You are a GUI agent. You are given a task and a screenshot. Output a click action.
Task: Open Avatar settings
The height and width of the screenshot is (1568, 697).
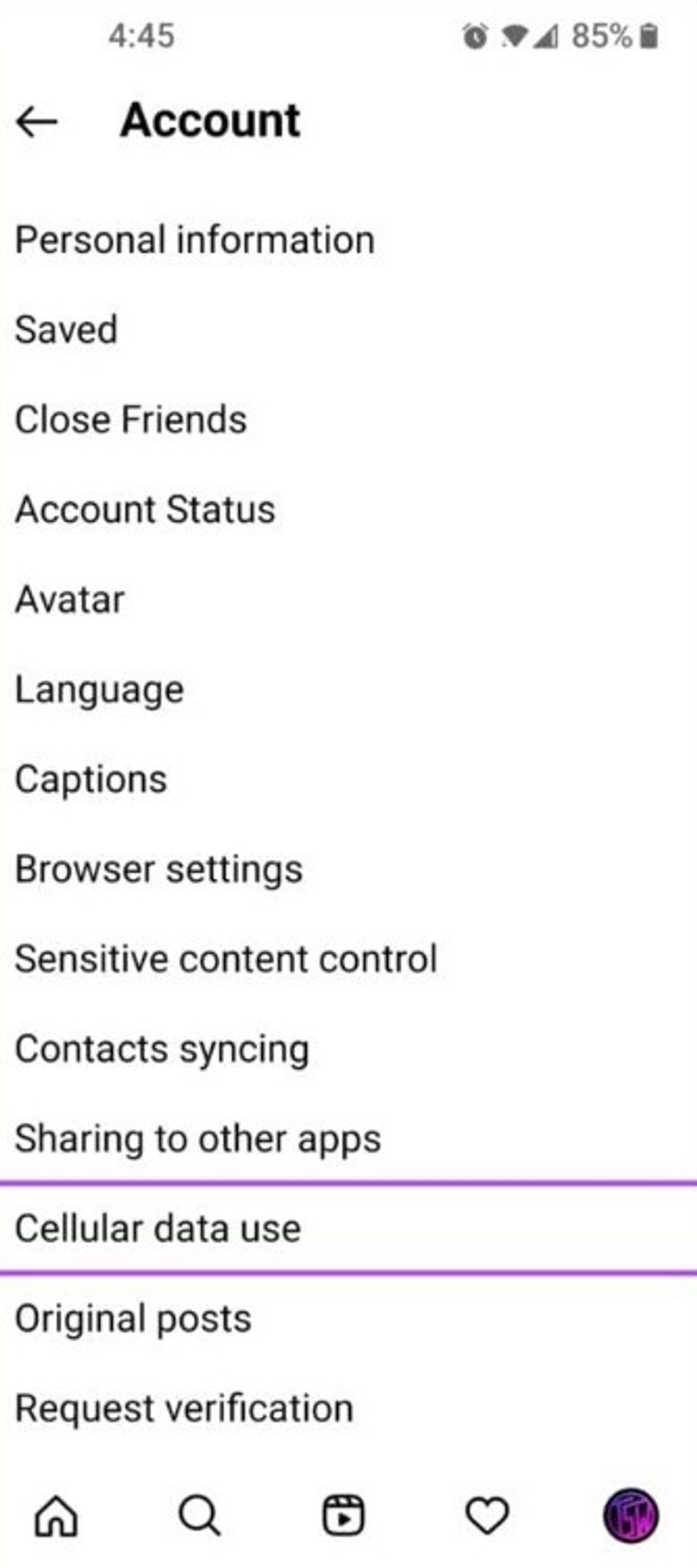click(70, 599)
